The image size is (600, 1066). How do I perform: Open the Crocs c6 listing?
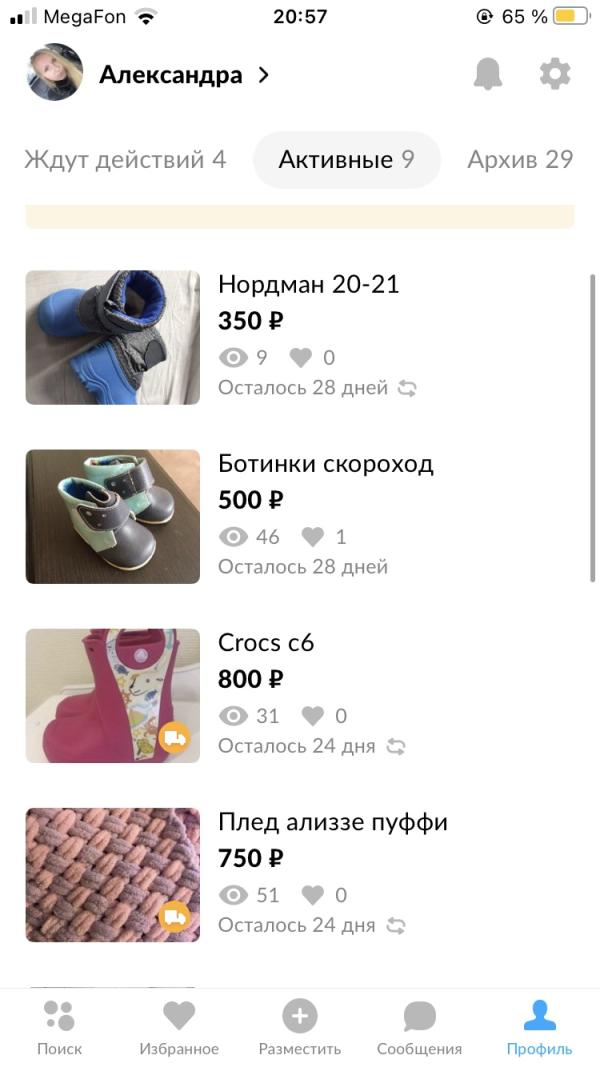(266, 643)
